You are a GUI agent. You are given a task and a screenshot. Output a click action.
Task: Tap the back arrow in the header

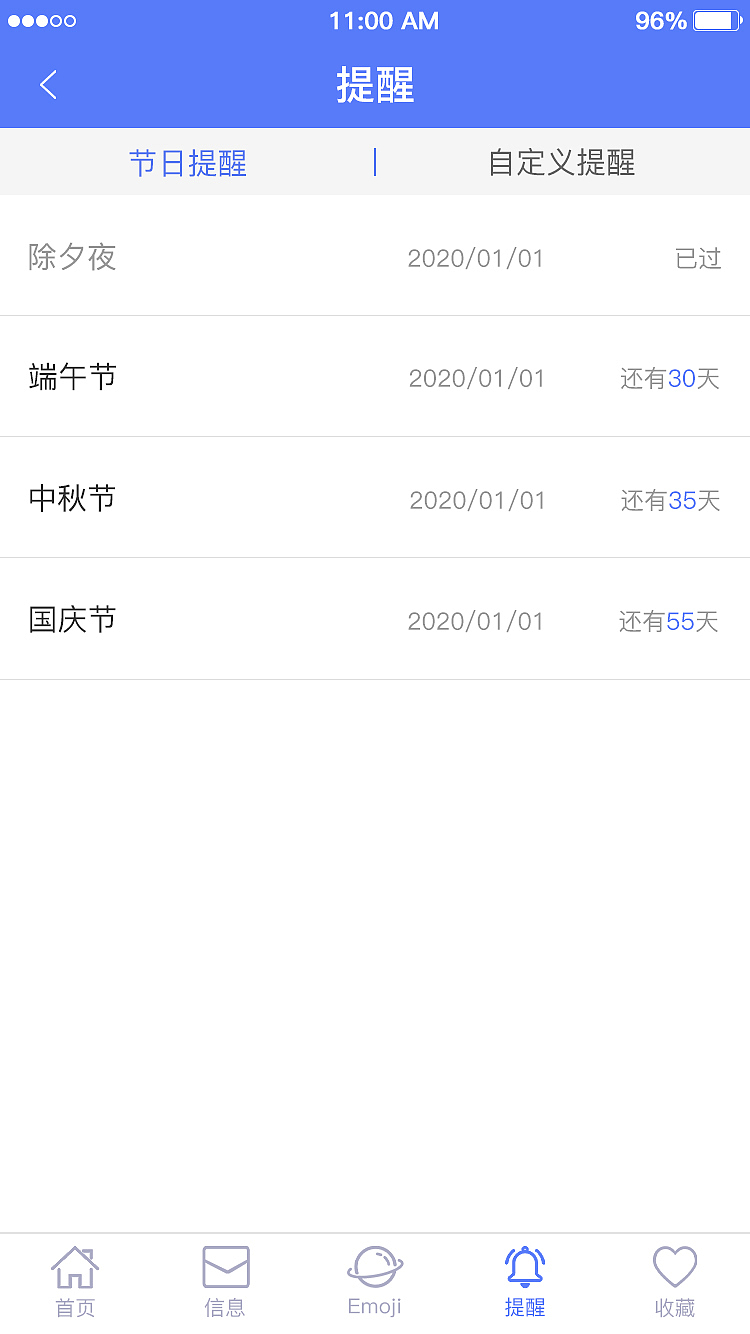click(x=48, y=84)
